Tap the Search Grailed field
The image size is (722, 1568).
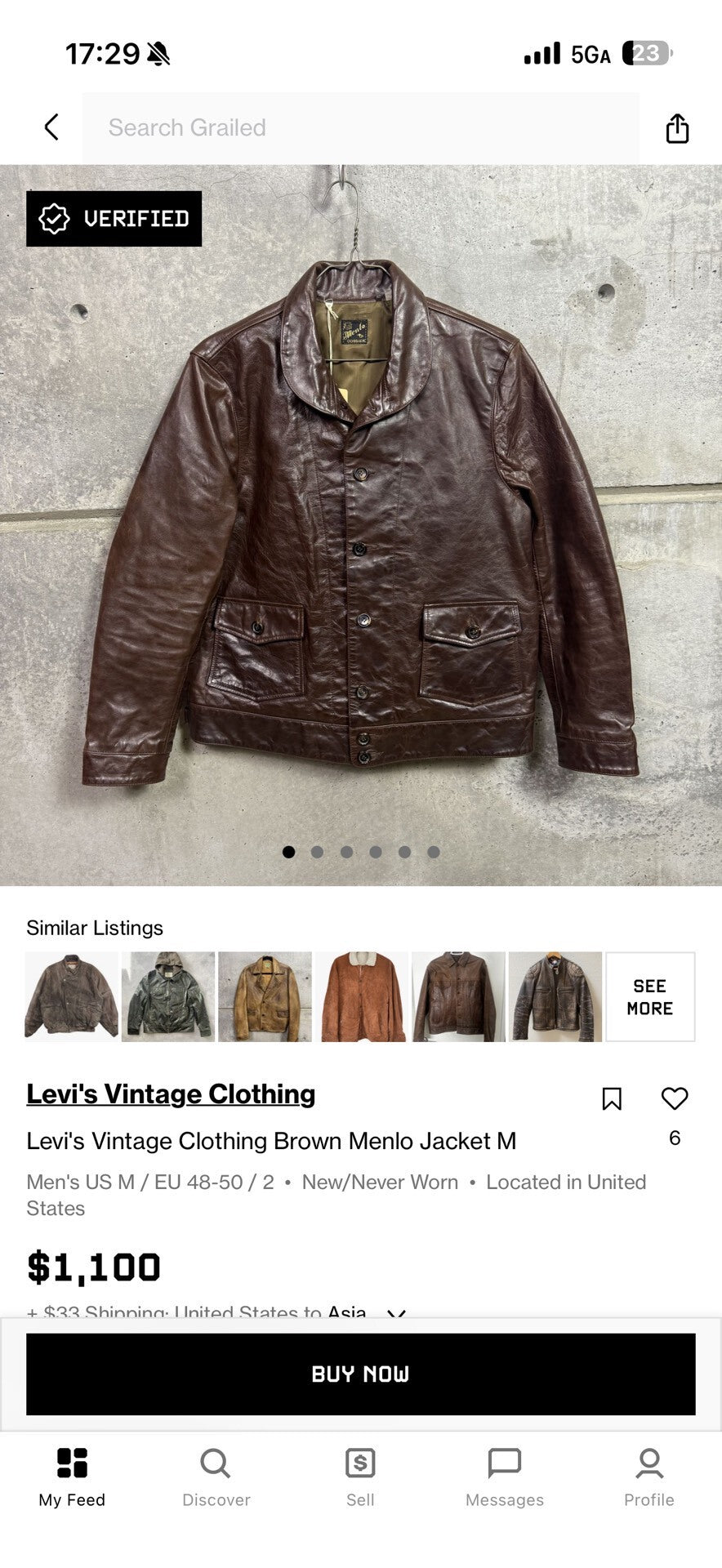click(x=359, y=127)
